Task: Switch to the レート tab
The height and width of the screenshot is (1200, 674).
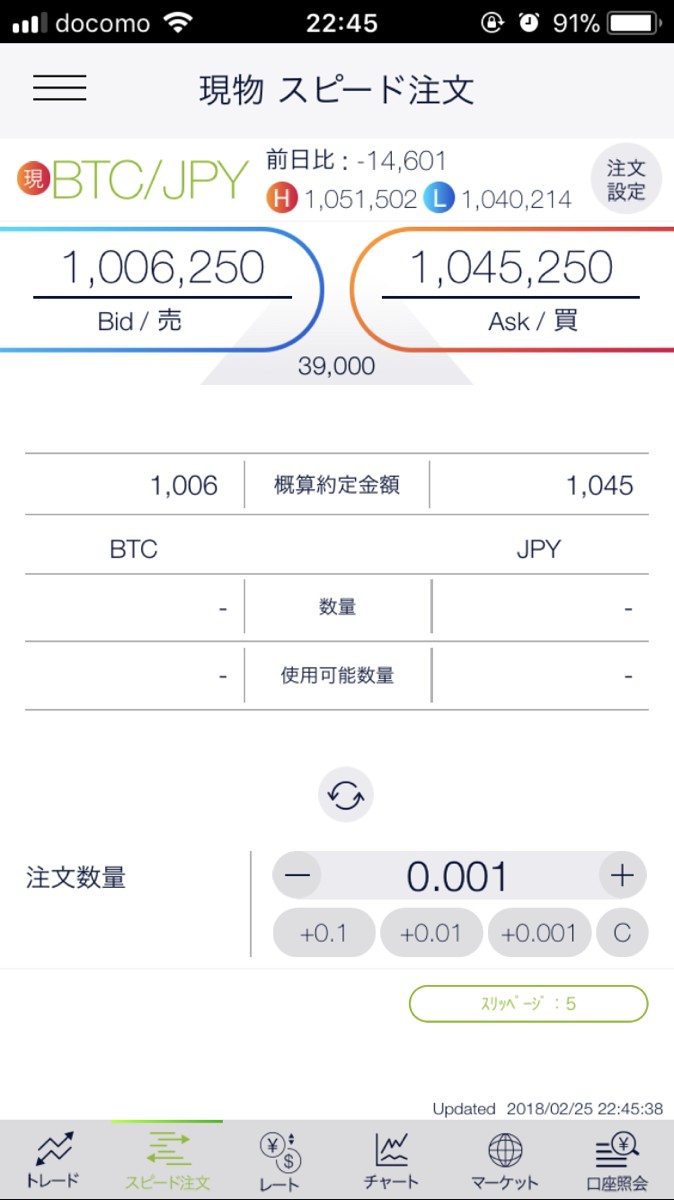Action: [x=280, y=1160]
